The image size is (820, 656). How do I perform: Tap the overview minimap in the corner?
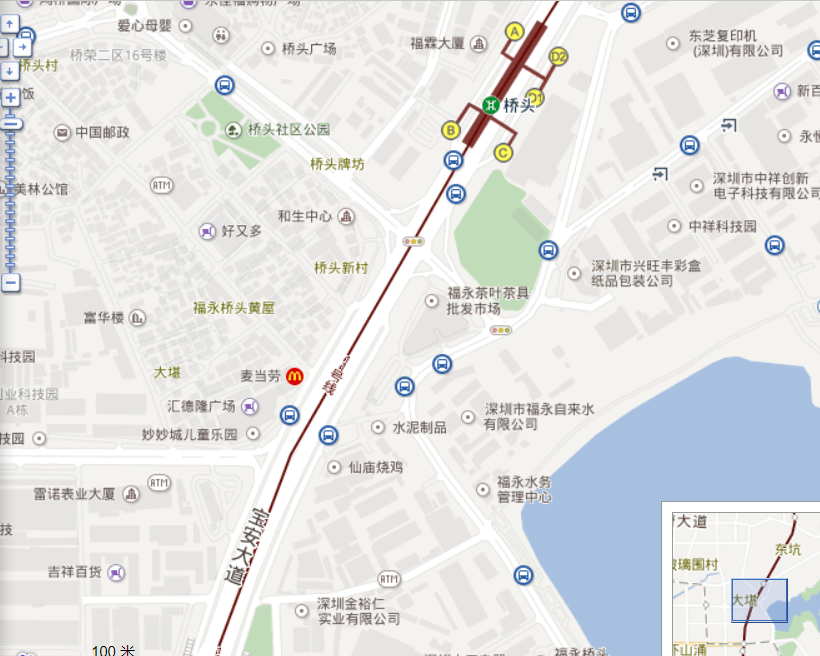click(740, 577)
